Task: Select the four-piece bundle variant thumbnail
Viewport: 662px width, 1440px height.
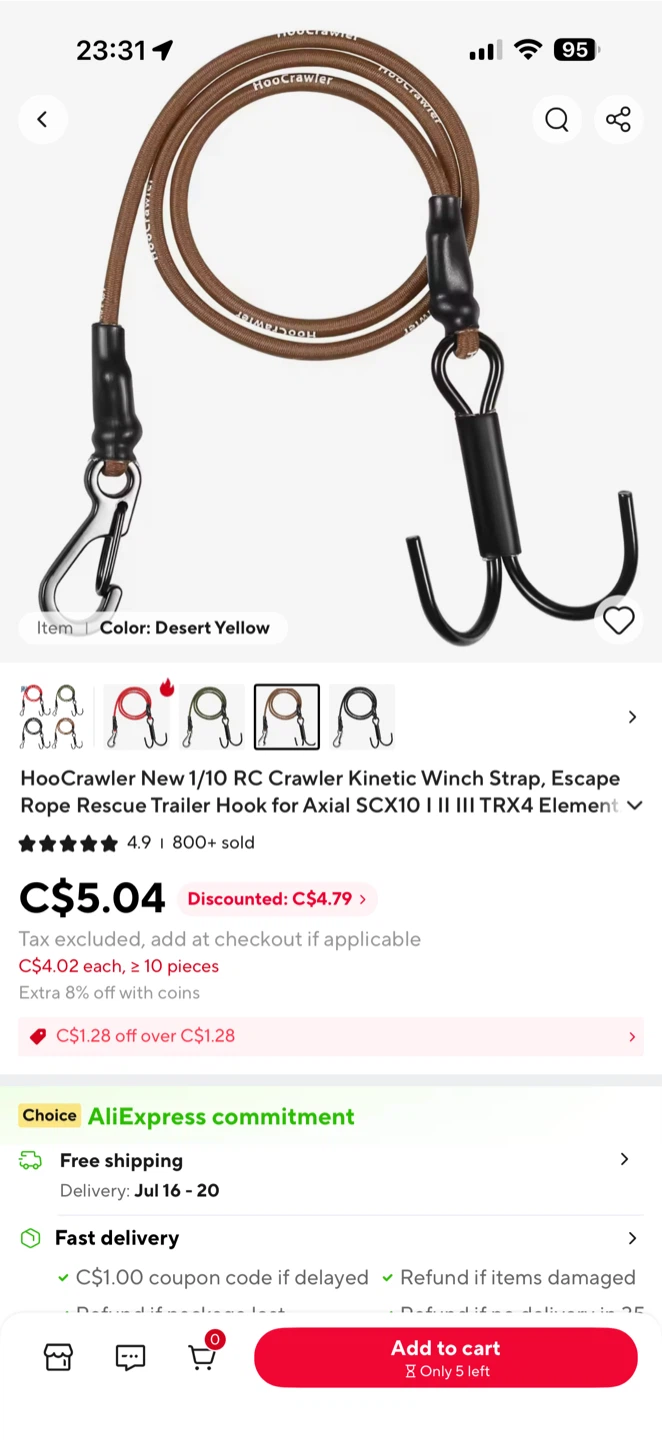Action: click(52, 717)
